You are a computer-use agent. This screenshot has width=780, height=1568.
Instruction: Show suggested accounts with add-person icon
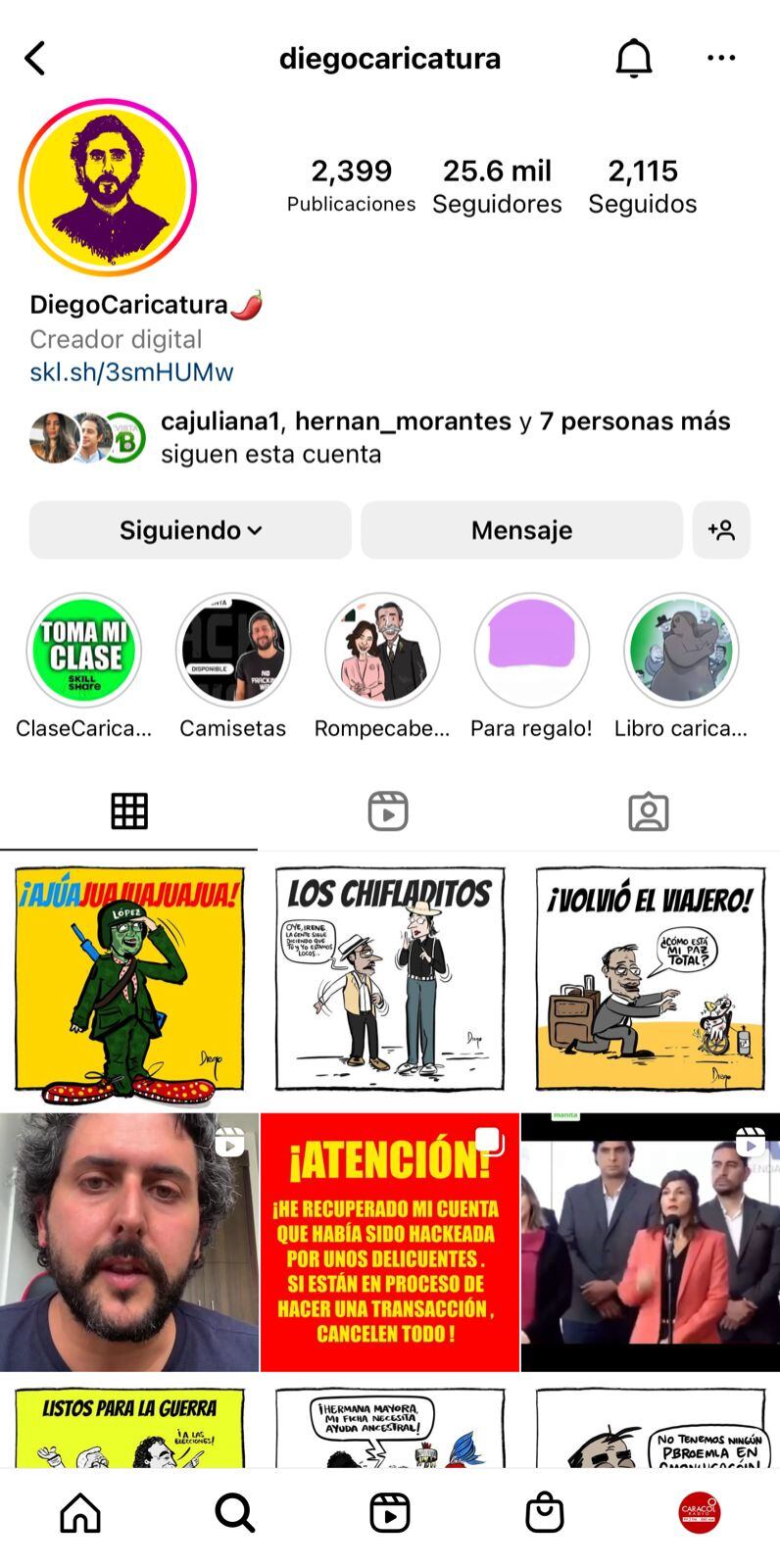coord(721,530)
